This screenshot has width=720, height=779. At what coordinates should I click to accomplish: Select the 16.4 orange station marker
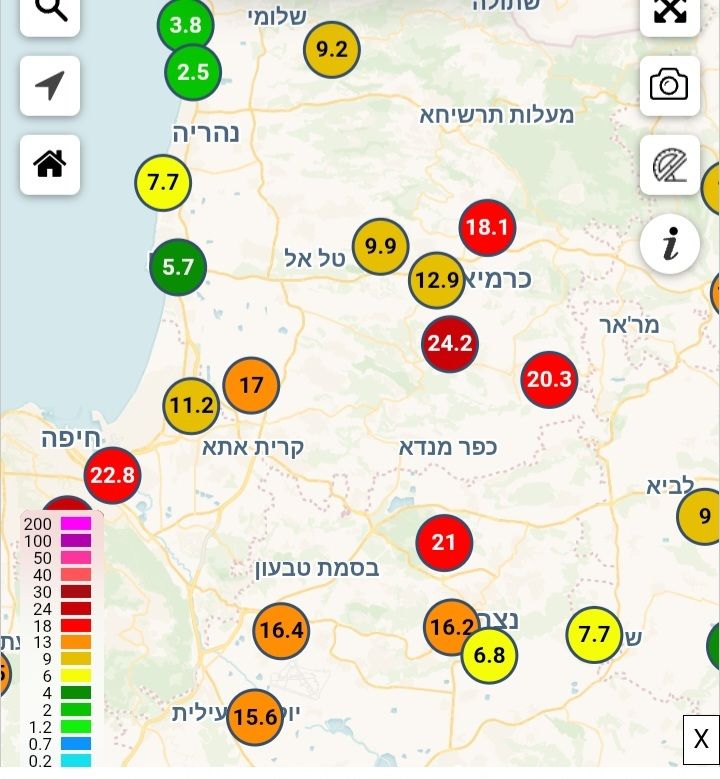coord(281,631)
